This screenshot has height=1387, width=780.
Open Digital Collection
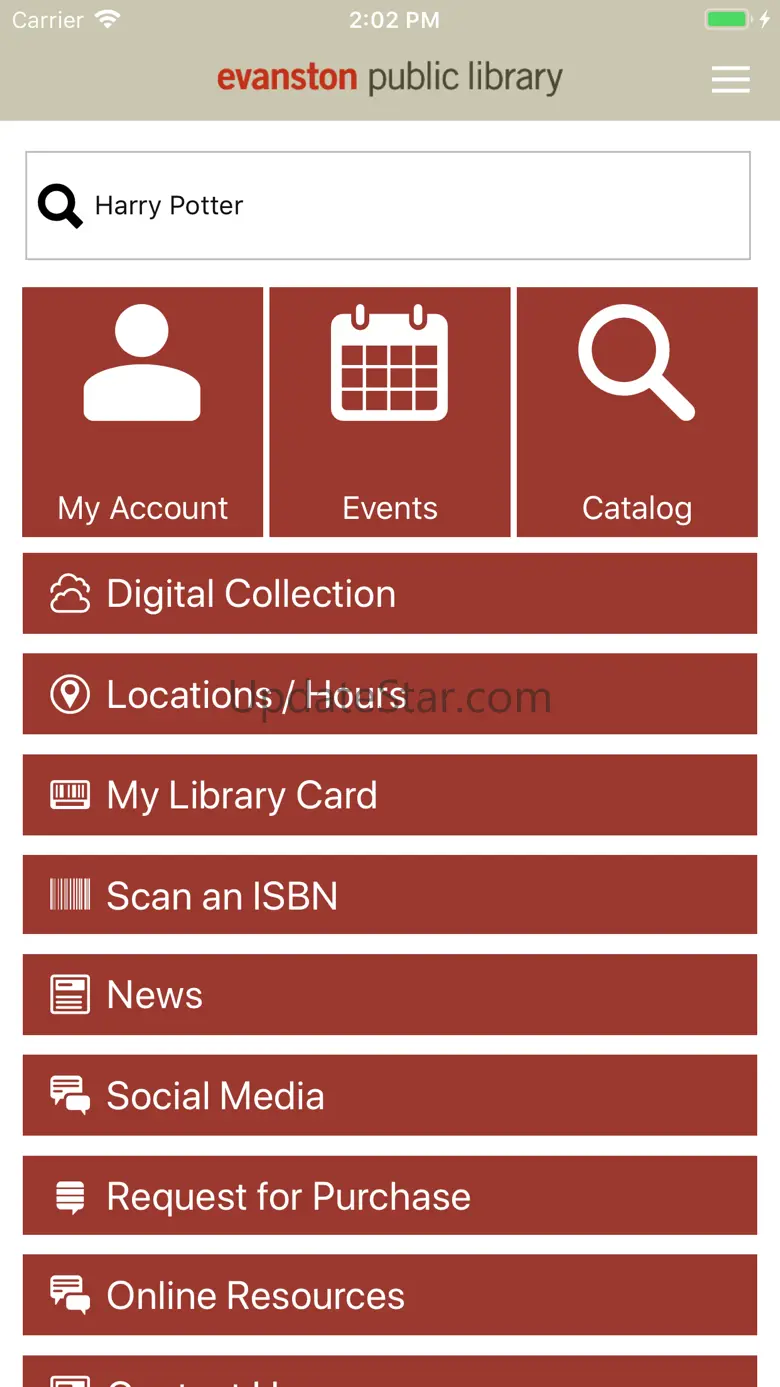(x=390, y=594)
